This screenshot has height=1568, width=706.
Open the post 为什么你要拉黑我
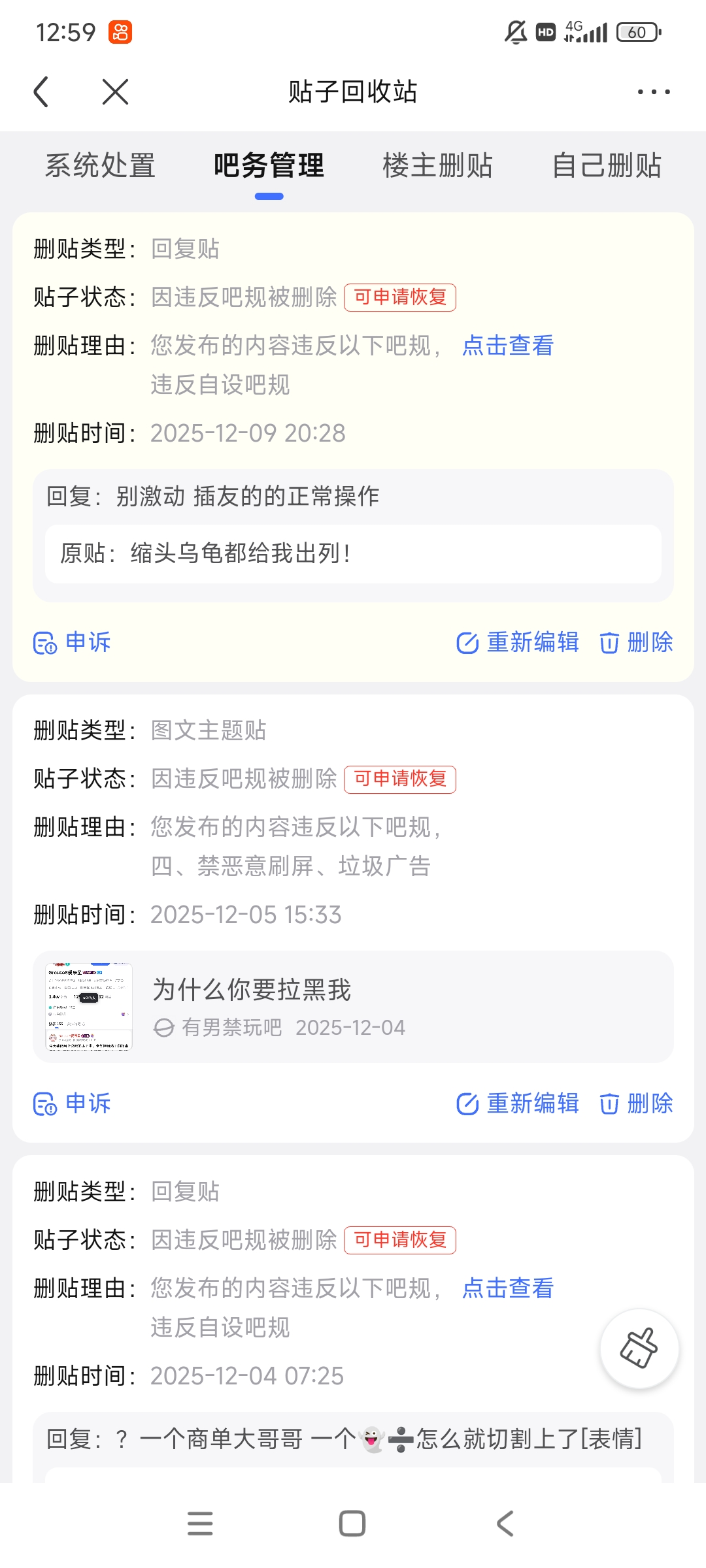pos(353,1007)
